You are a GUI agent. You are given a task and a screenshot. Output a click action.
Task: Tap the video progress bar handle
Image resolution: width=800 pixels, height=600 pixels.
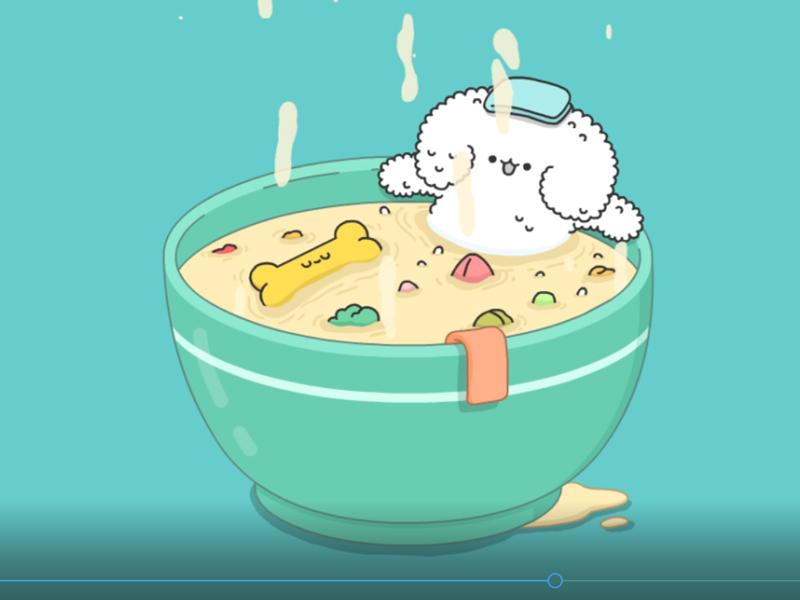(555, 580)
